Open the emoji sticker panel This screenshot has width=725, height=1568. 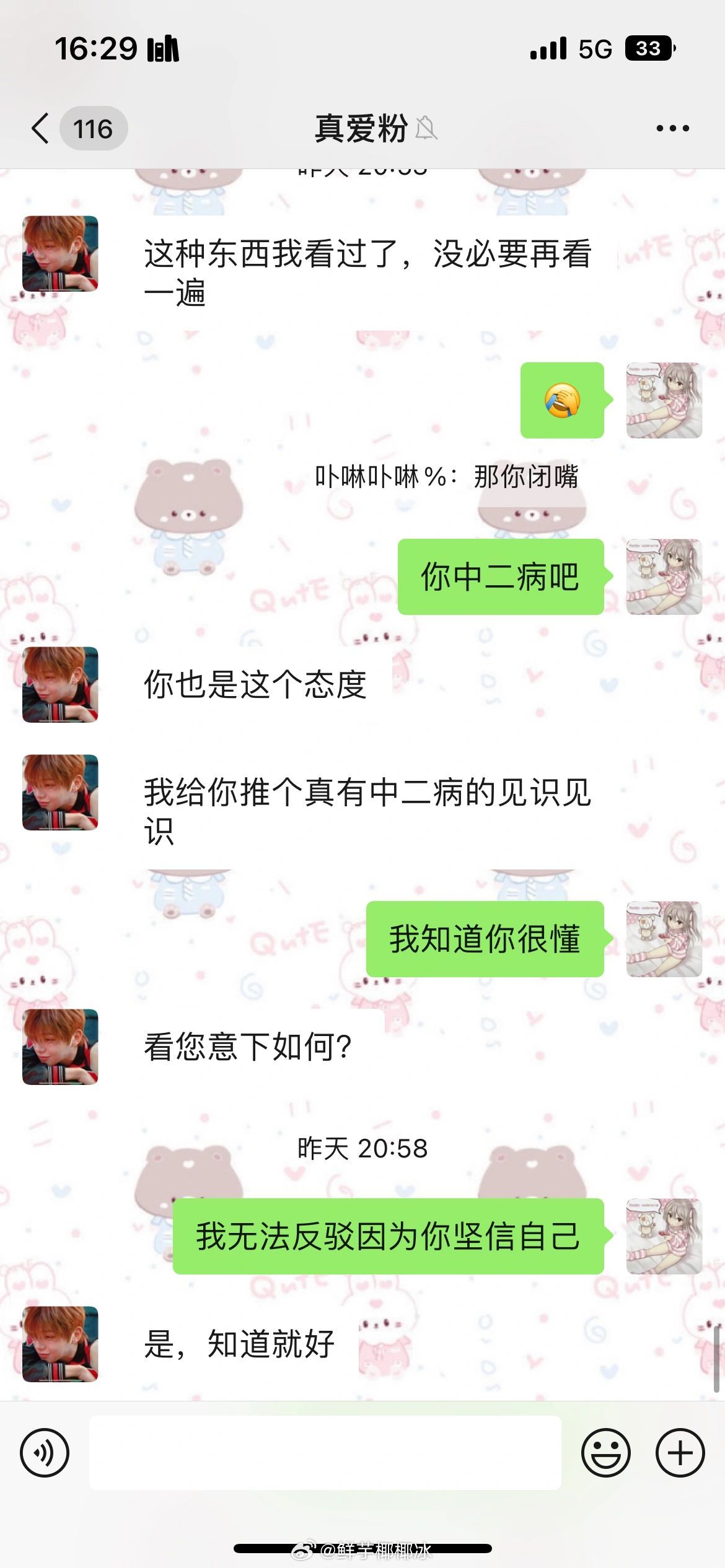click(605, 1453)
